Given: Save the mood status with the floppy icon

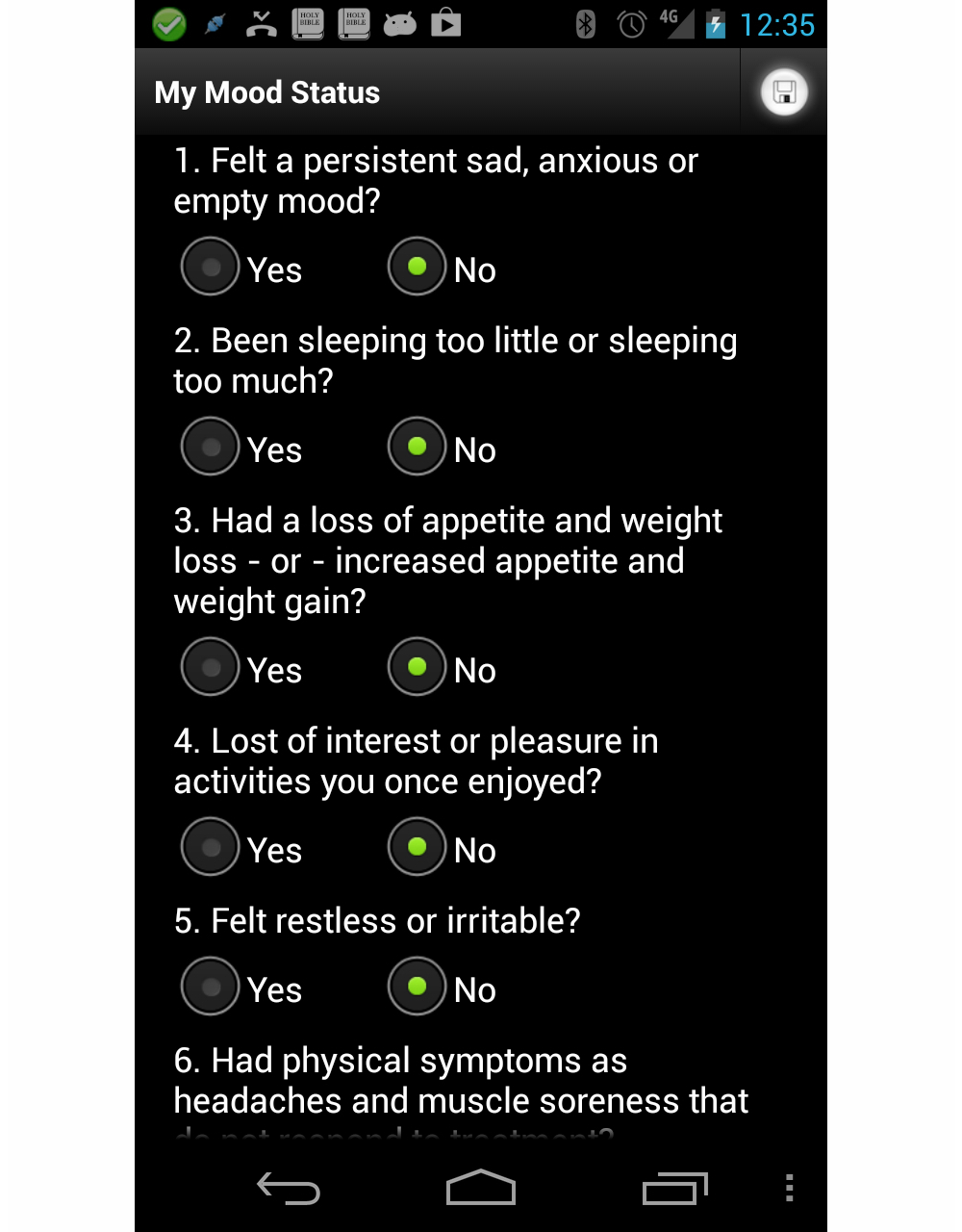Looking at the screenshot, I should pos(784,92).
